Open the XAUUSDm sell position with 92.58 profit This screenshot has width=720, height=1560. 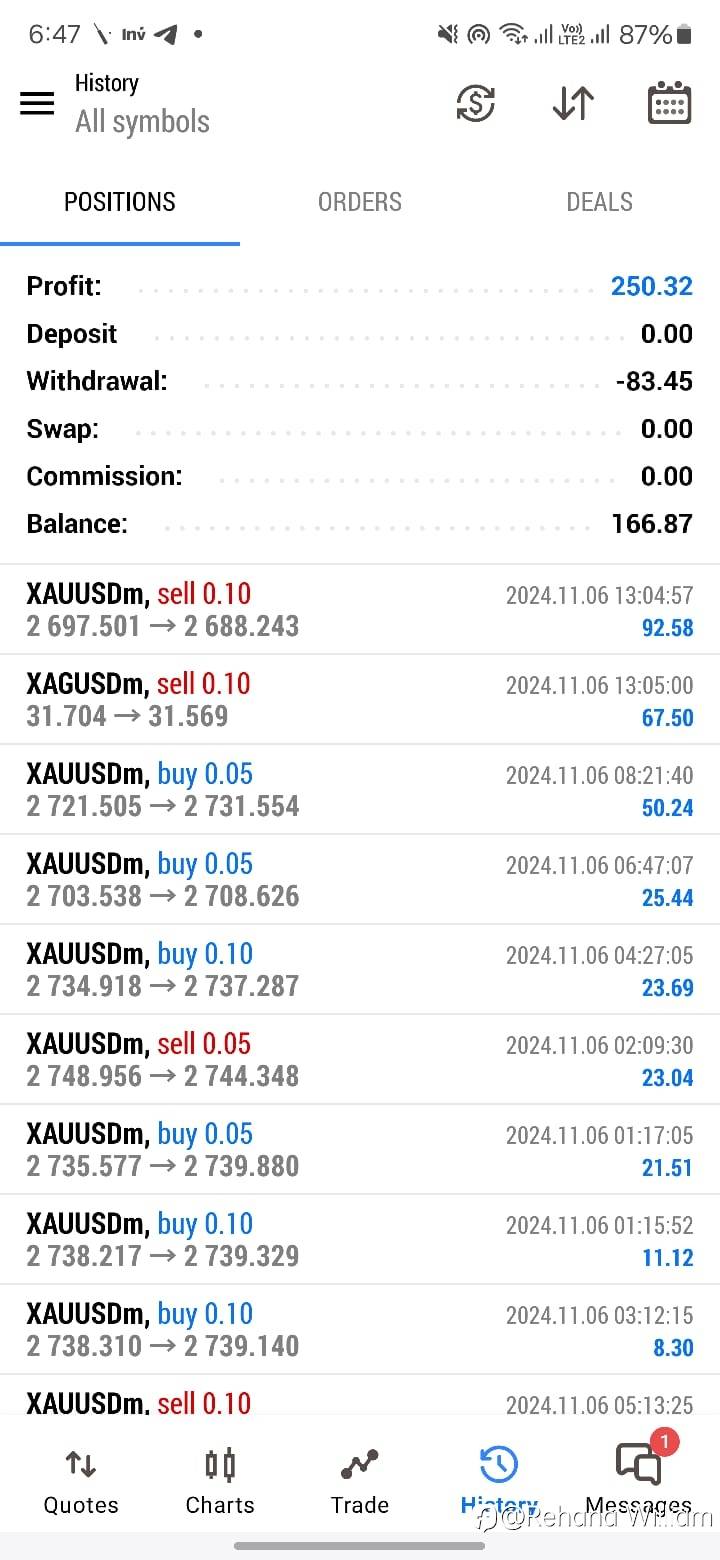click(x=360, y=610)
